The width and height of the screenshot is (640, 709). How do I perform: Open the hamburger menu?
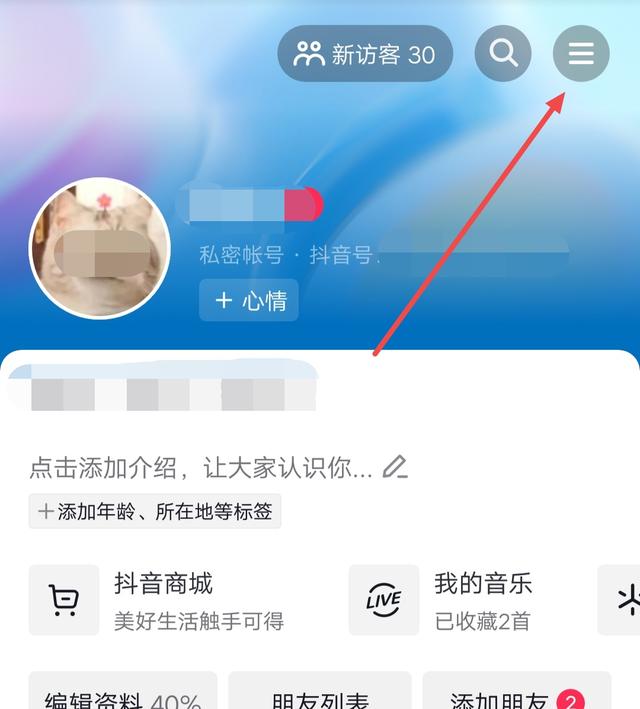(x=581, y=53)
